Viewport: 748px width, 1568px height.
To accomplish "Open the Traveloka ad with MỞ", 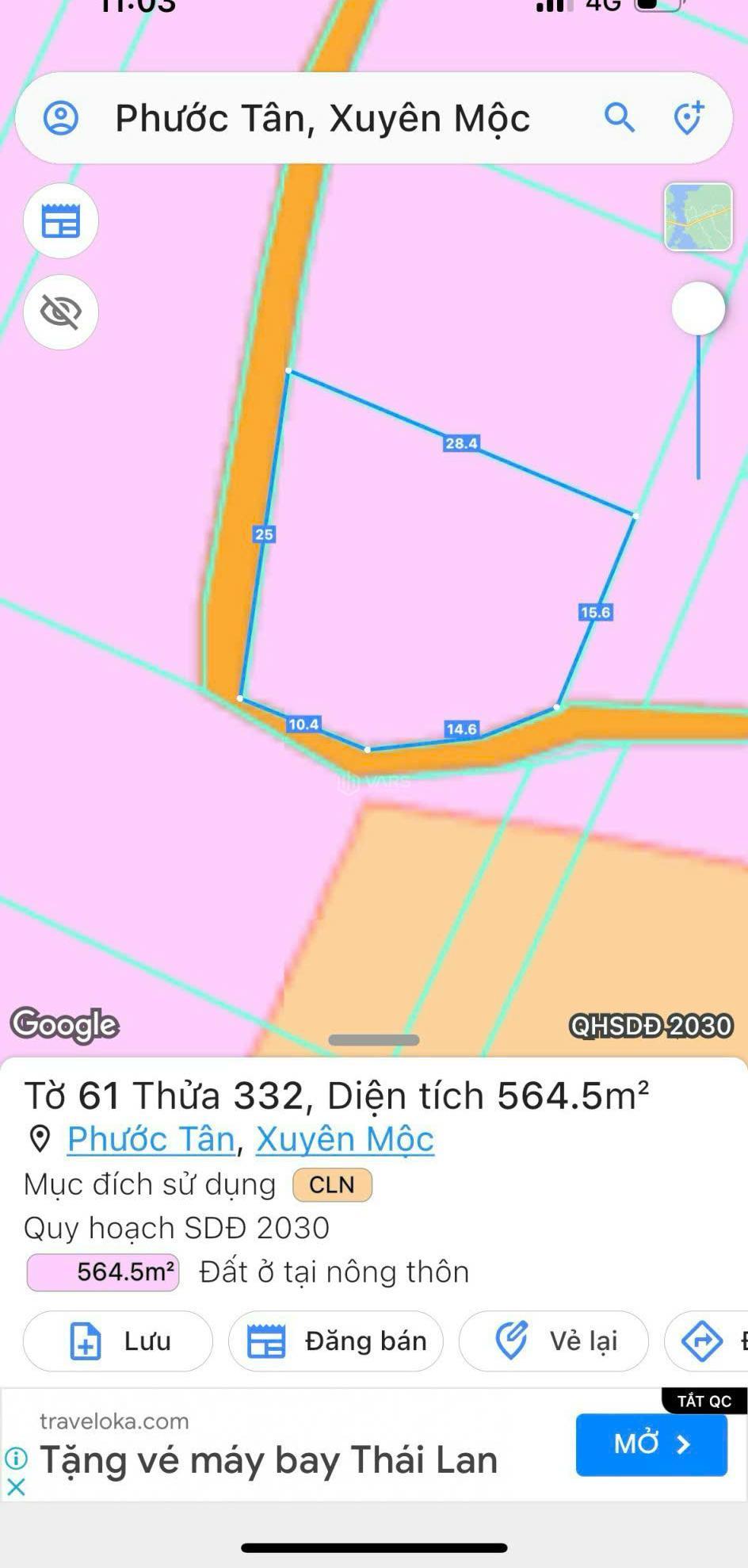I will [x=651, y=1444].
